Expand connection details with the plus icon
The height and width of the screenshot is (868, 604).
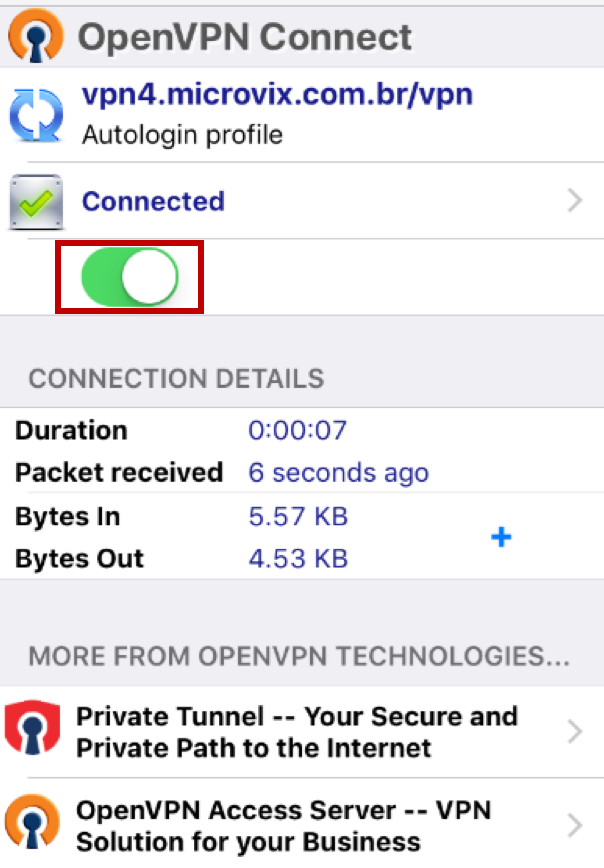click(501, 538)
